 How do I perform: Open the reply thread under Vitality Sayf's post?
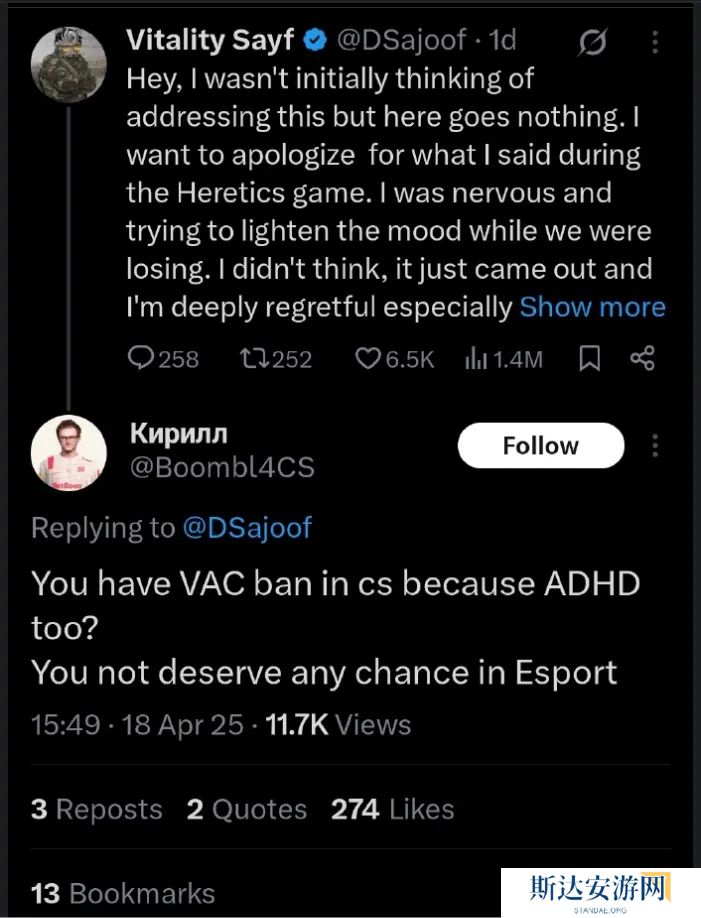(x=163, y=358)
